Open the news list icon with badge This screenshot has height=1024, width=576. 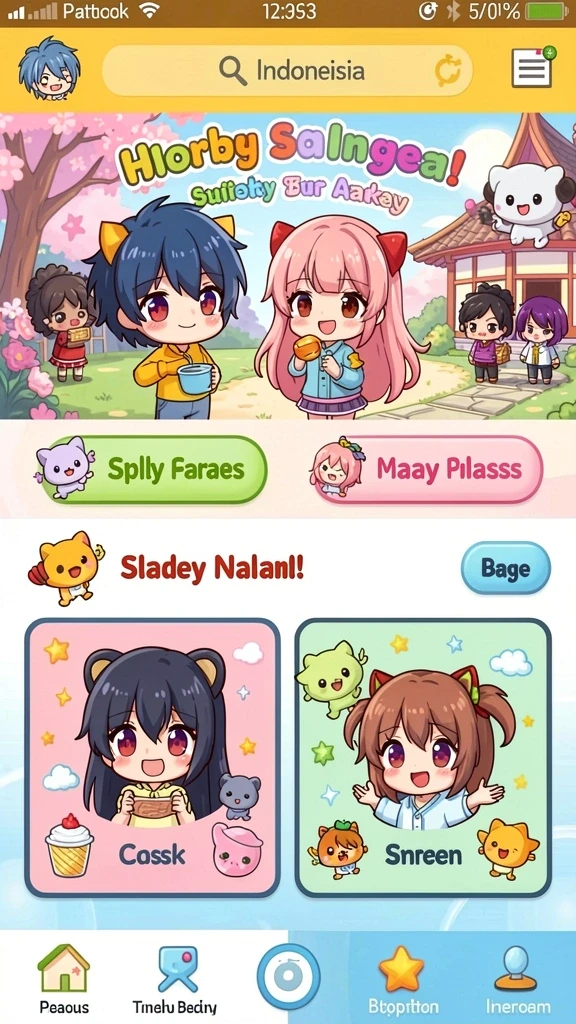pyautogui.click(x=532, y=67)
